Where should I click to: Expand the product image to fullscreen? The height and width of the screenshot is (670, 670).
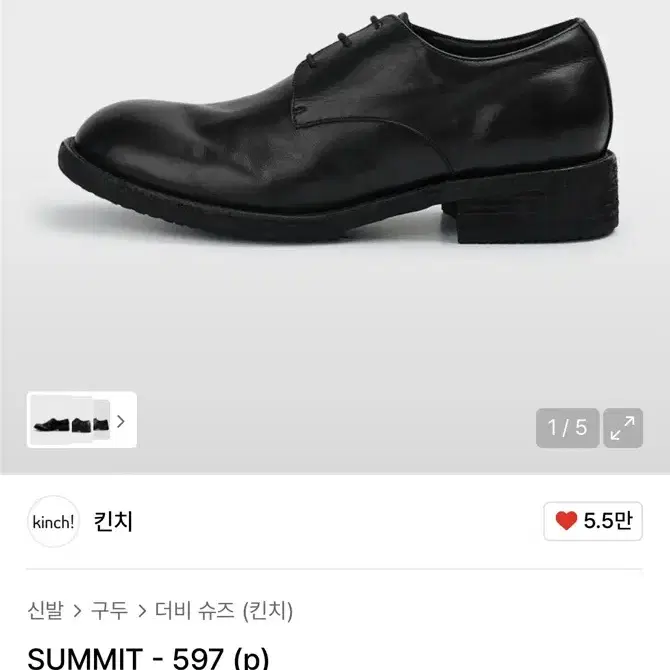[623, 429]
